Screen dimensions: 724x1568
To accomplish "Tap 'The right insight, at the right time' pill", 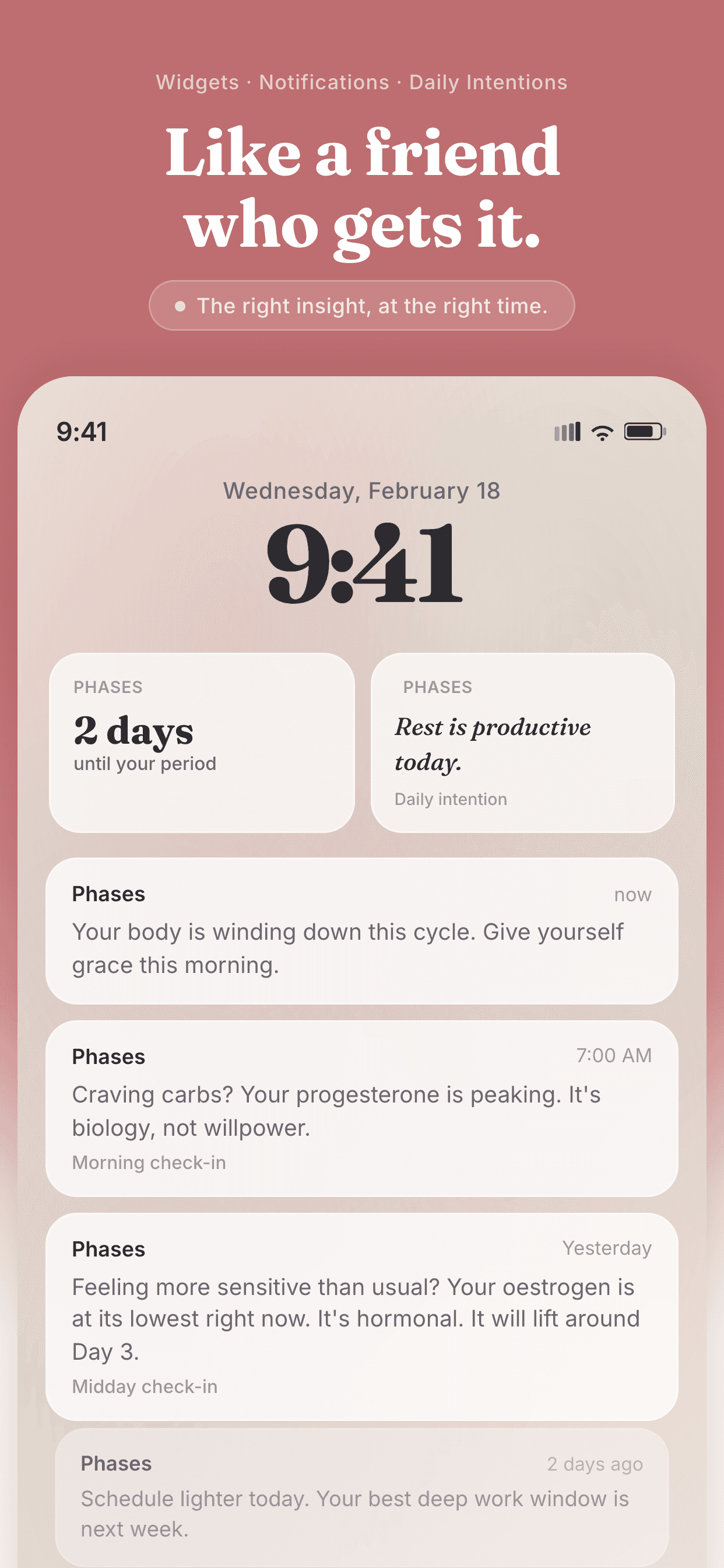I will coord(362,306).
